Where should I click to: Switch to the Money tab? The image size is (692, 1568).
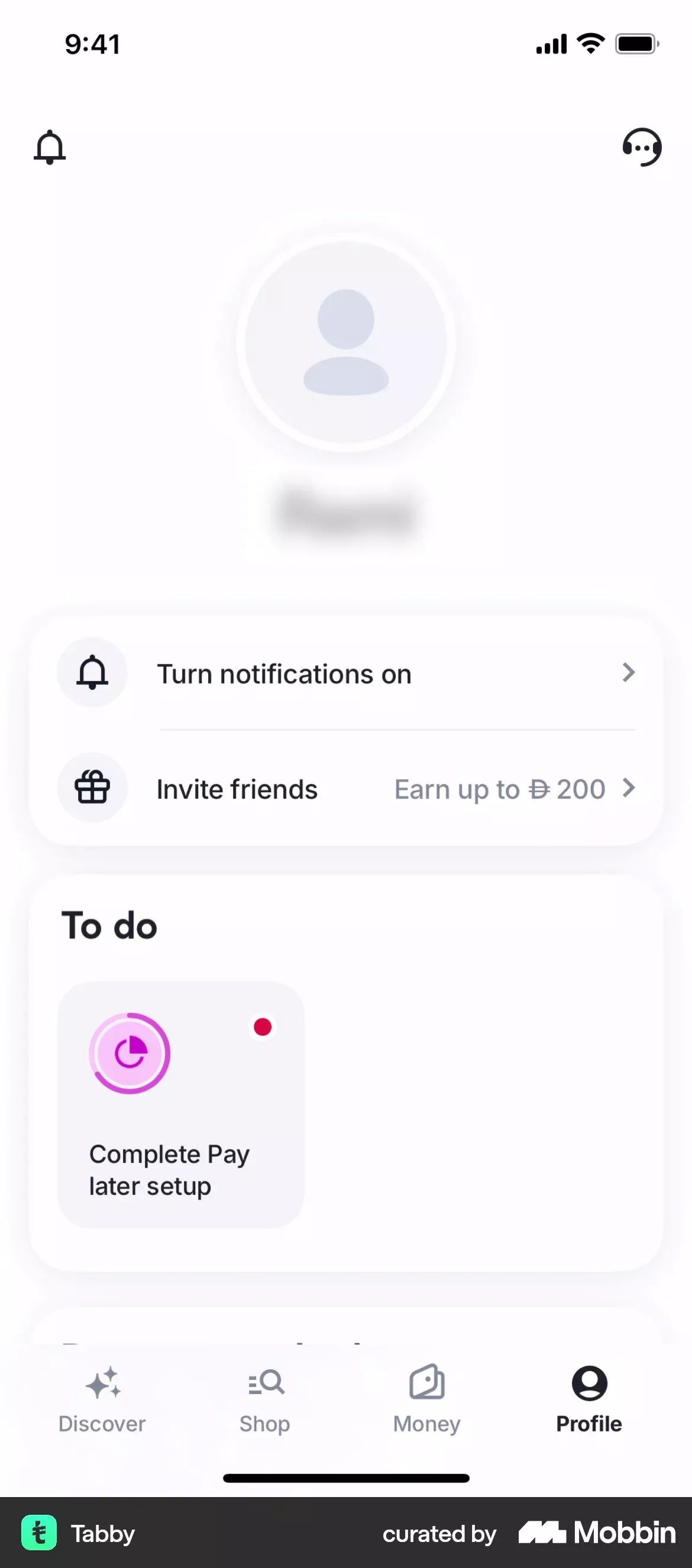click(x=426, y=1398)
